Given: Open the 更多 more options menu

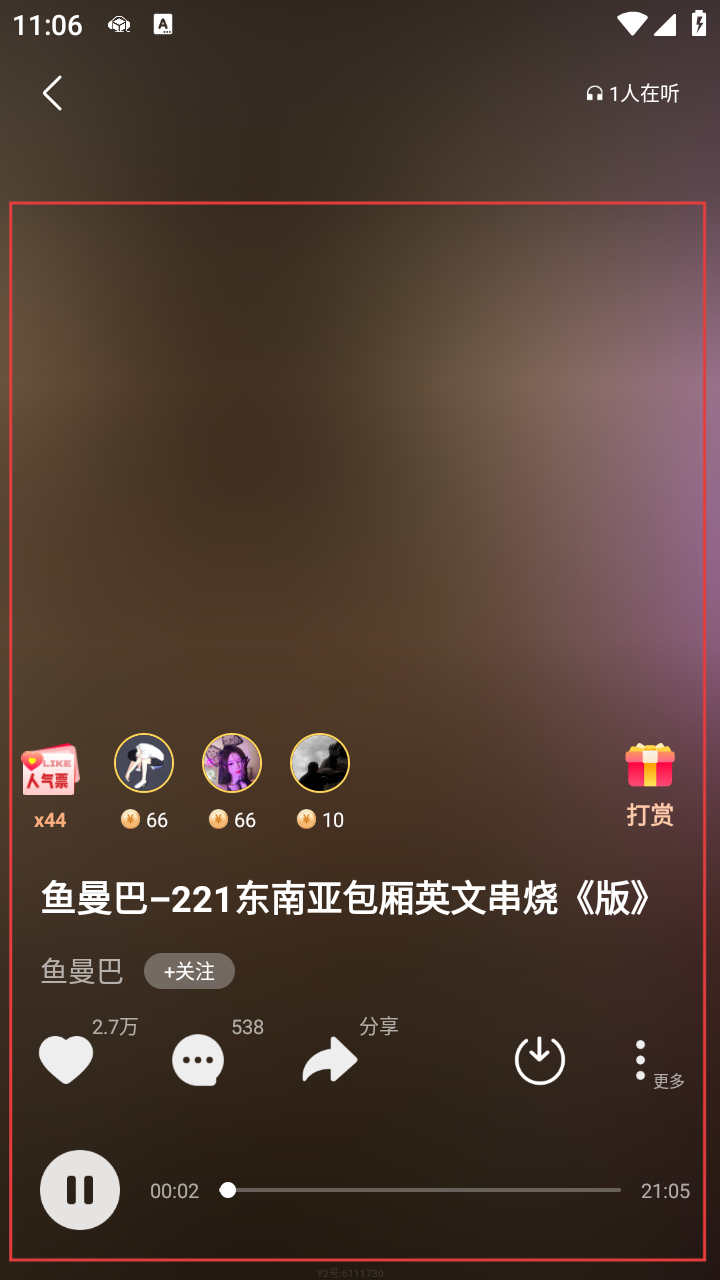Looking at the screenshot, I should pyautogui.click(x=641, y=1060).
